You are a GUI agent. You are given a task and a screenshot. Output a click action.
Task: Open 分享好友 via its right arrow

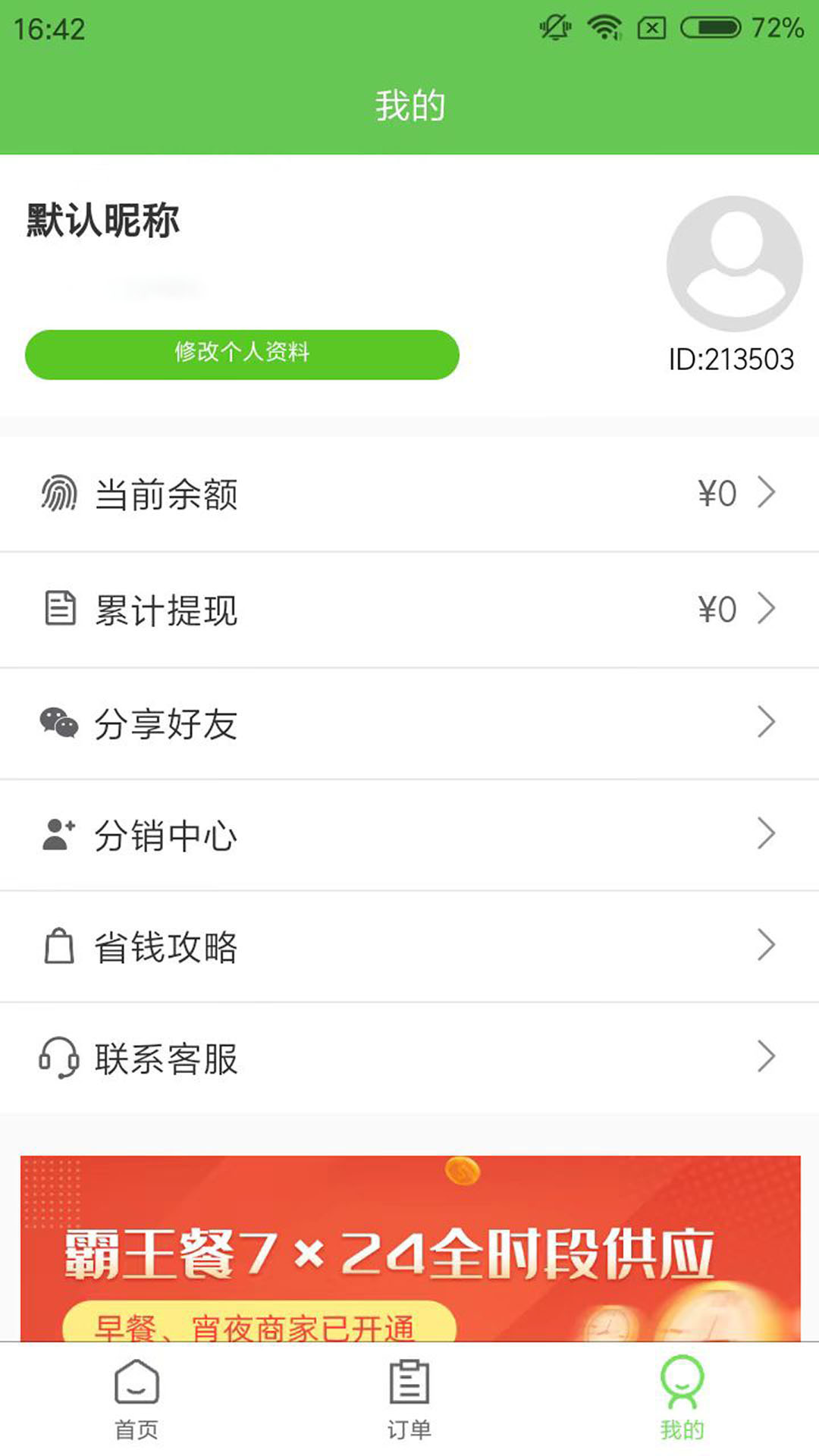(767, 723)
